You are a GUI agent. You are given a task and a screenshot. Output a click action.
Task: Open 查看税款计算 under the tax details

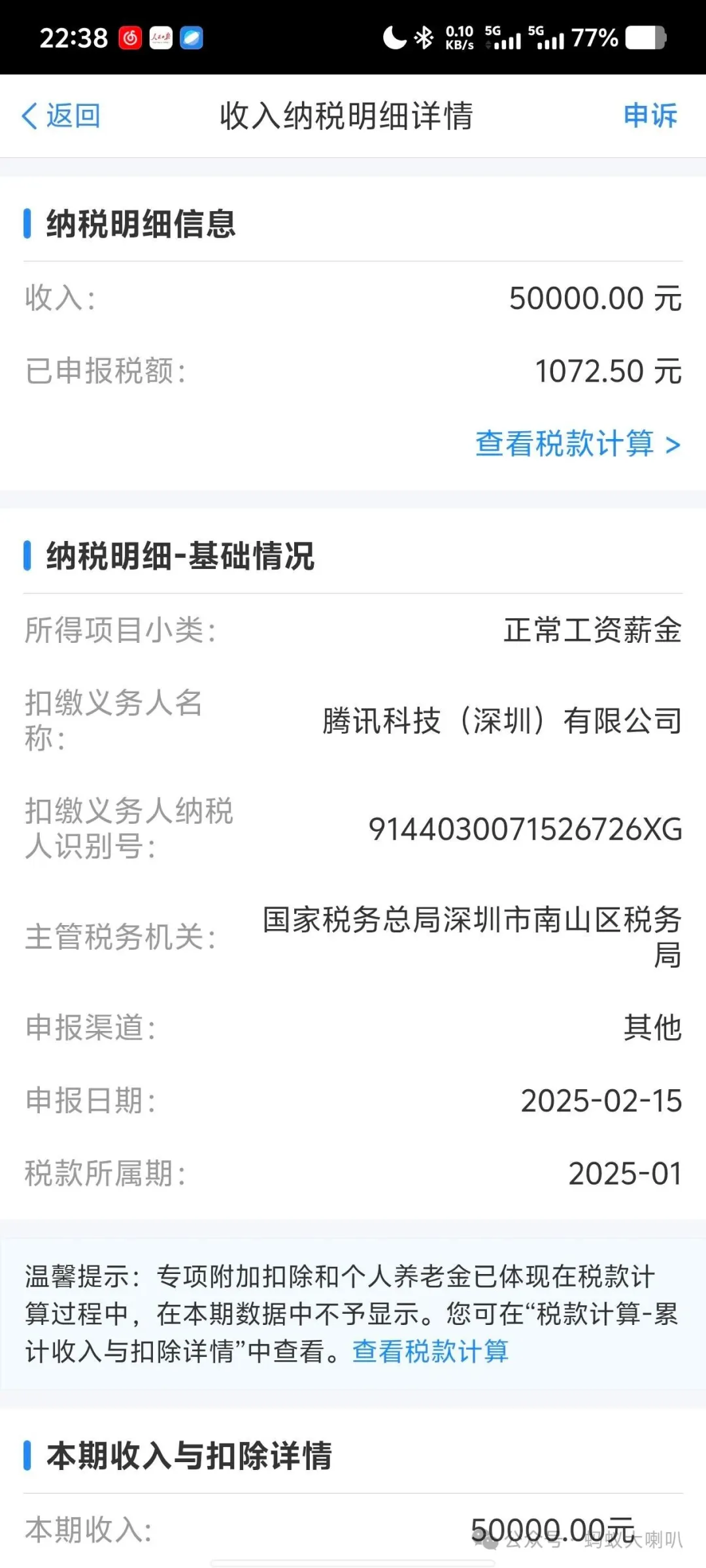(x=577, y=444)
